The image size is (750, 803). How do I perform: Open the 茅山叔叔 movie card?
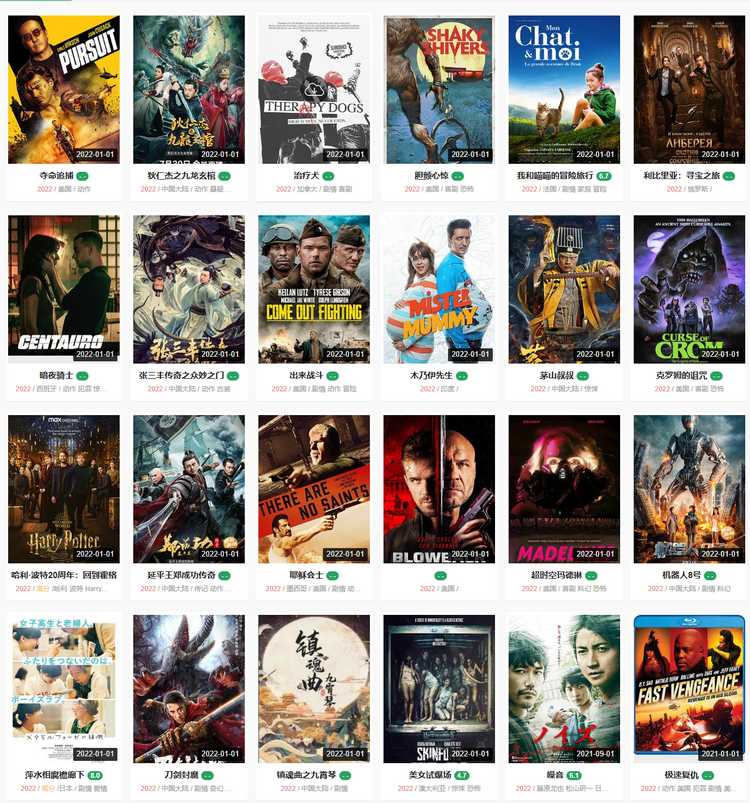pos(564,289)
